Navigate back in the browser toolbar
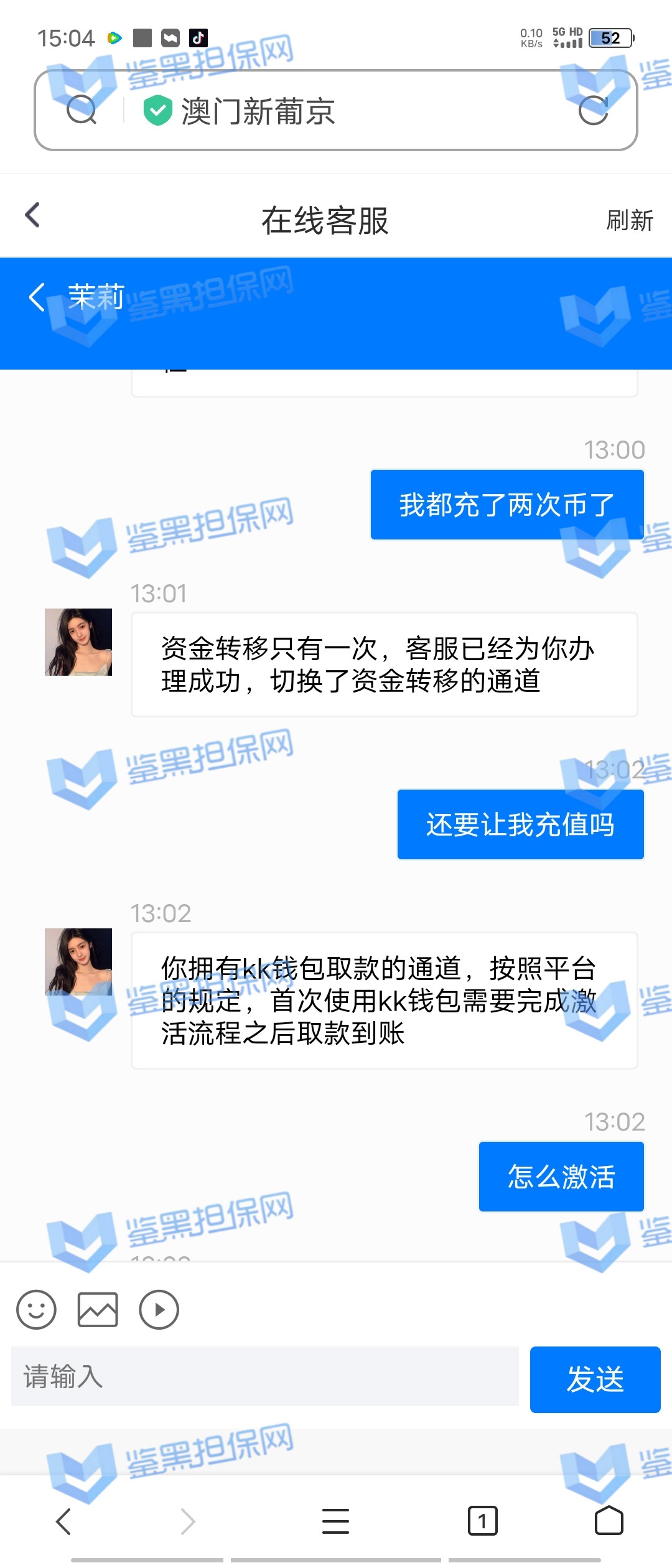This screenshot has height=1568, width=672. pos(64,1521)
